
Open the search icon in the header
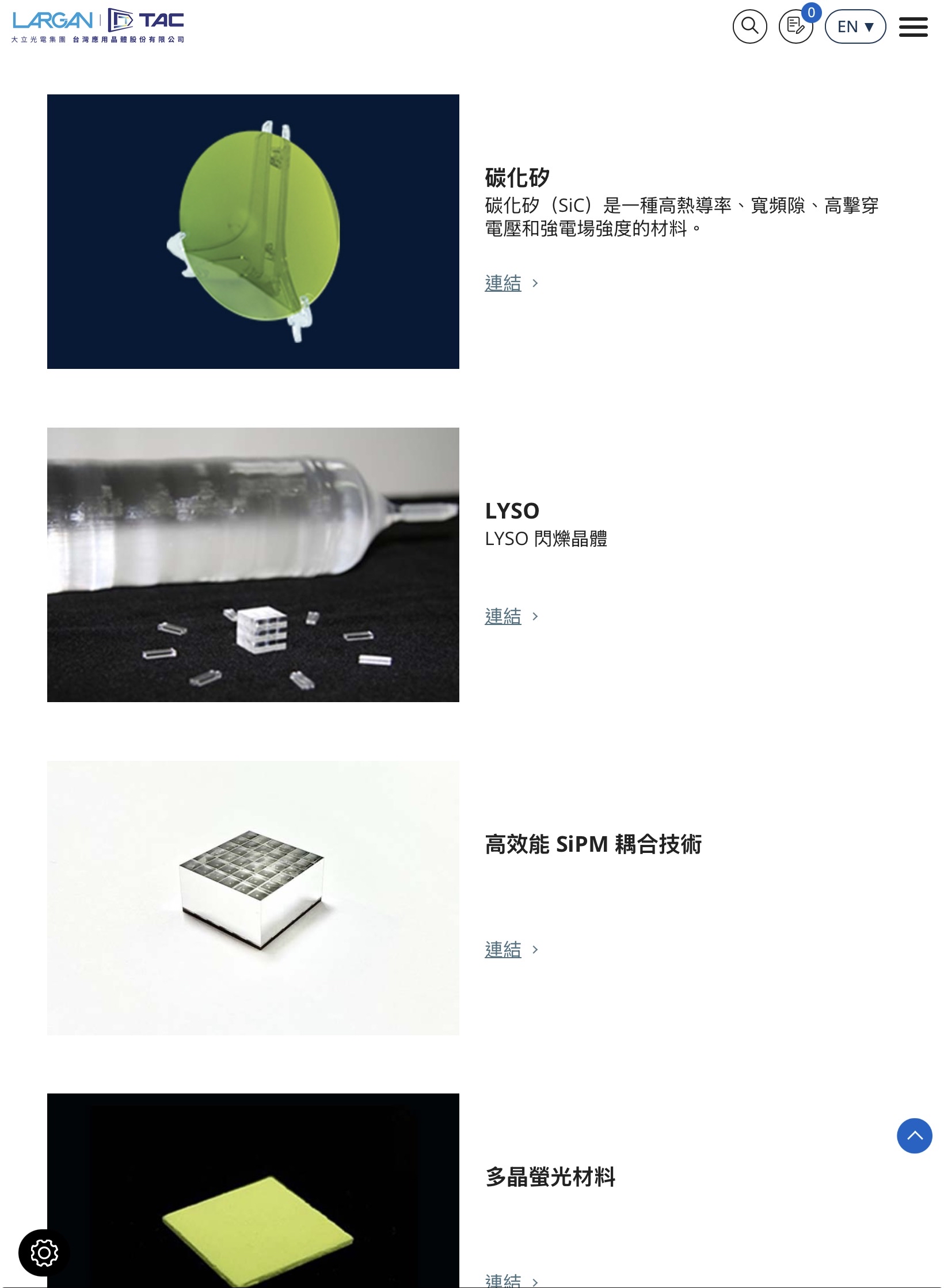click(x=749, y=26)
